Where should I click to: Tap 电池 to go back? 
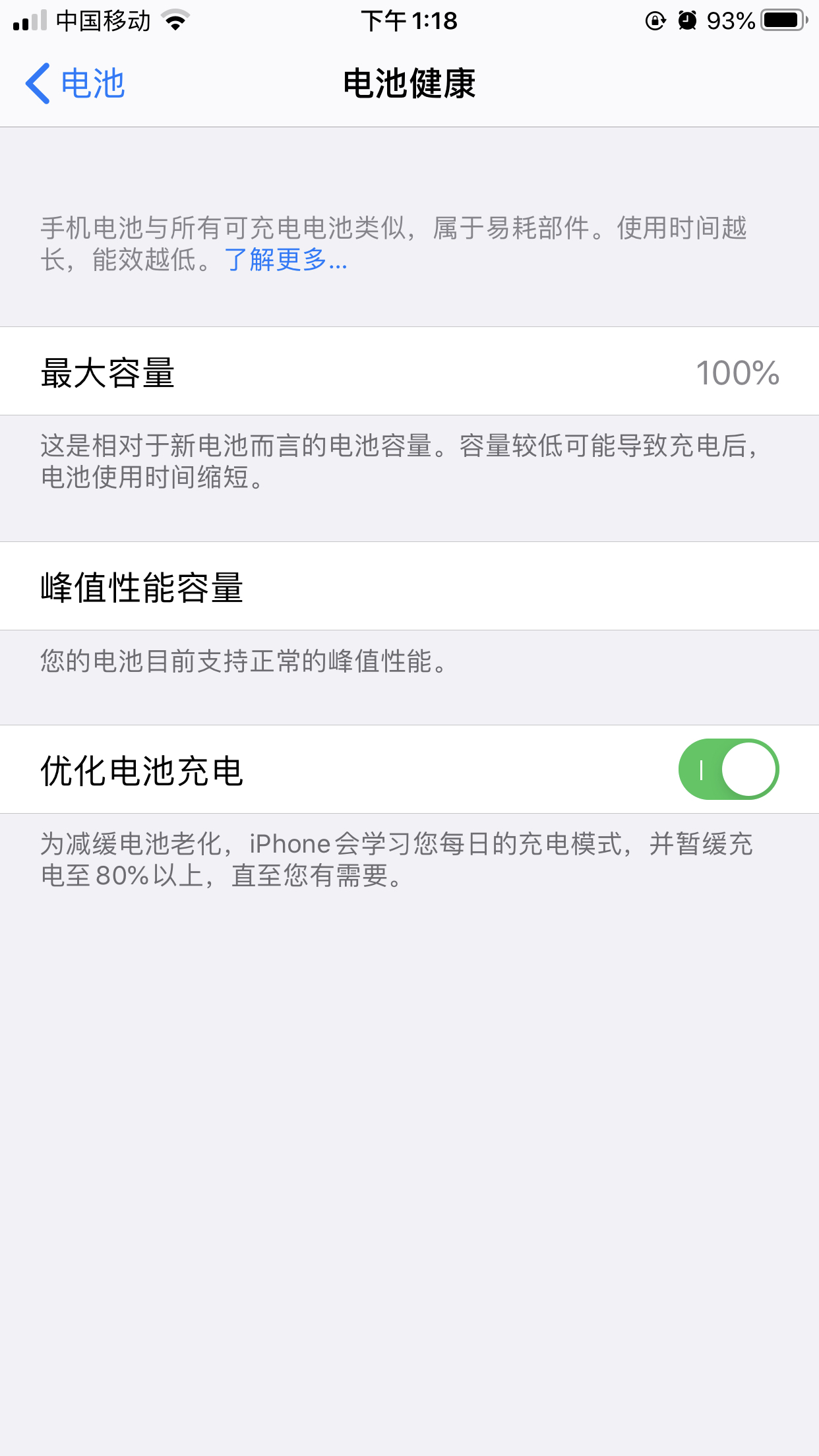point(92,82)
